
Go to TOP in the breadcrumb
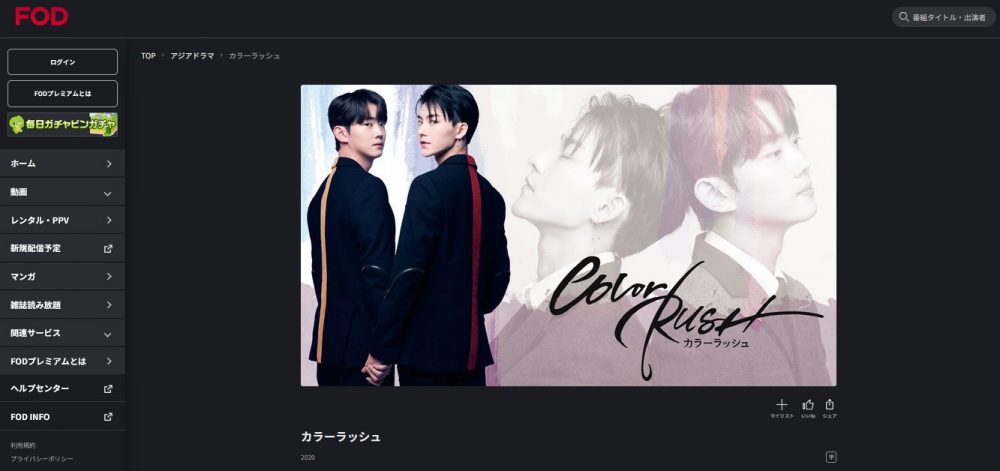point(148,56)
